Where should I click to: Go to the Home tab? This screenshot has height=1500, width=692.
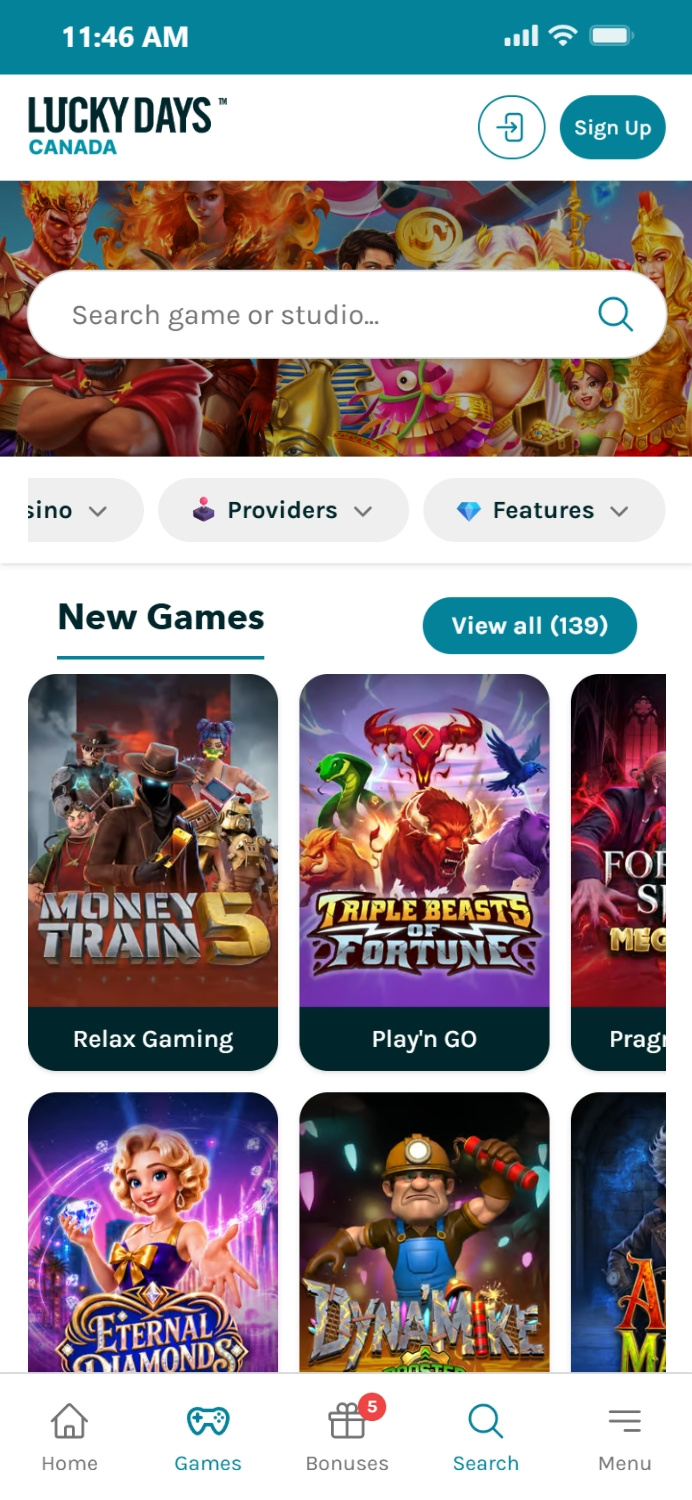tap(69, 1438)
